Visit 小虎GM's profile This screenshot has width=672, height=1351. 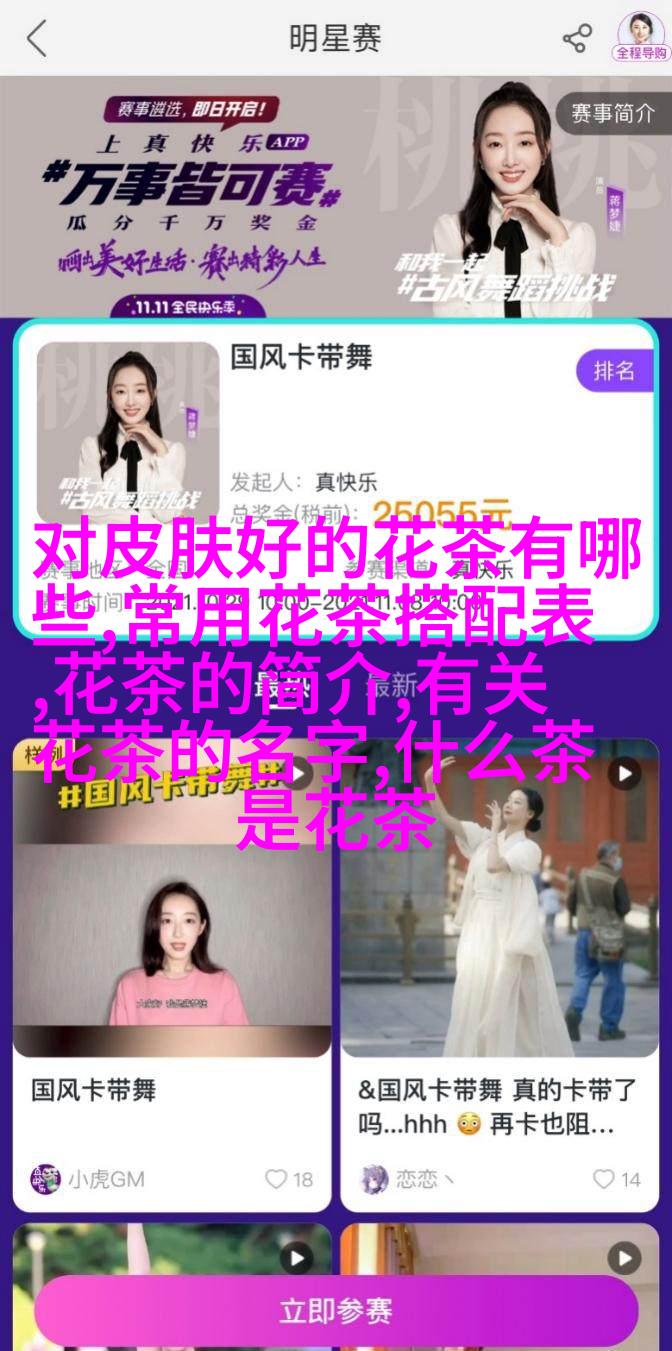[x=88, y=1179]
